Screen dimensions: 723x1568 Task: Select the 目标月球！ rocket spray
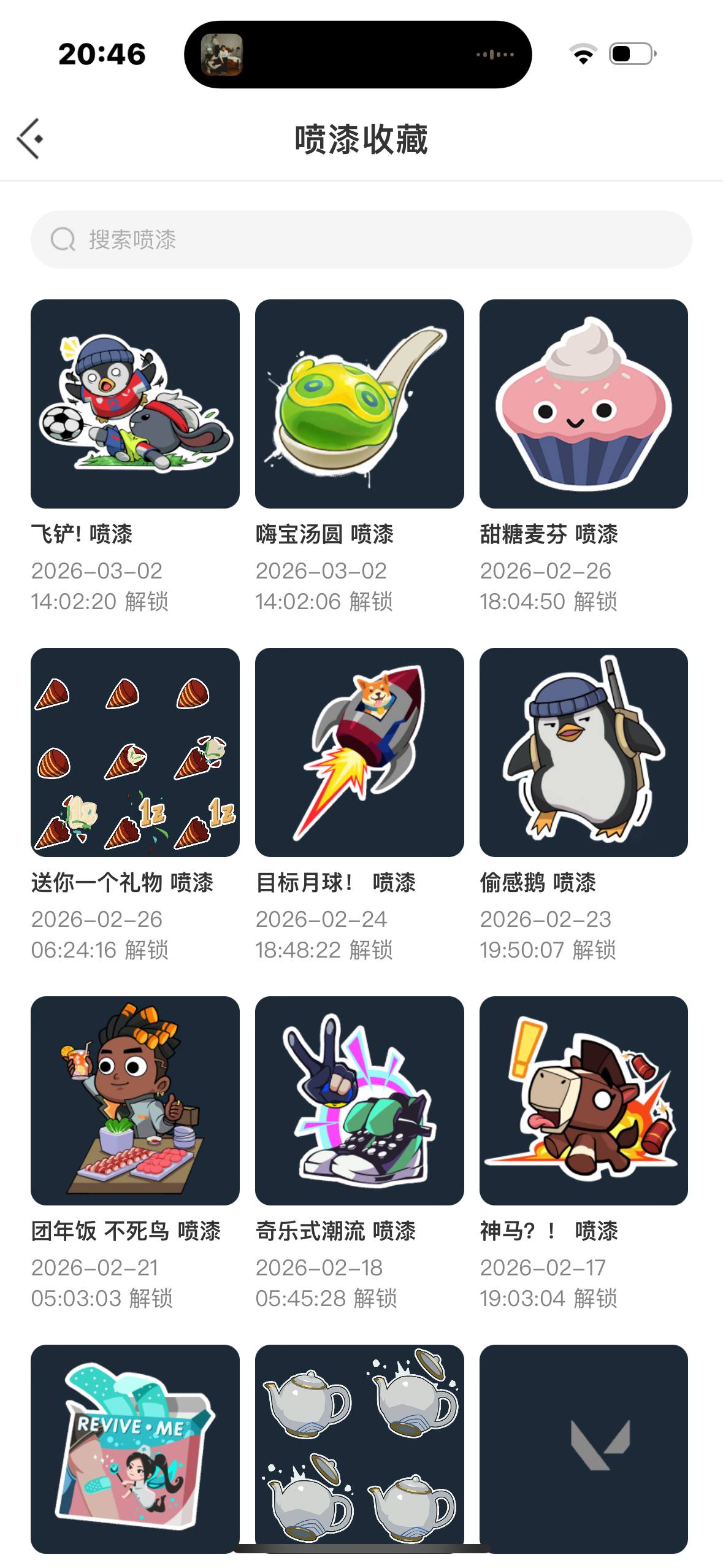click(361, 751)
